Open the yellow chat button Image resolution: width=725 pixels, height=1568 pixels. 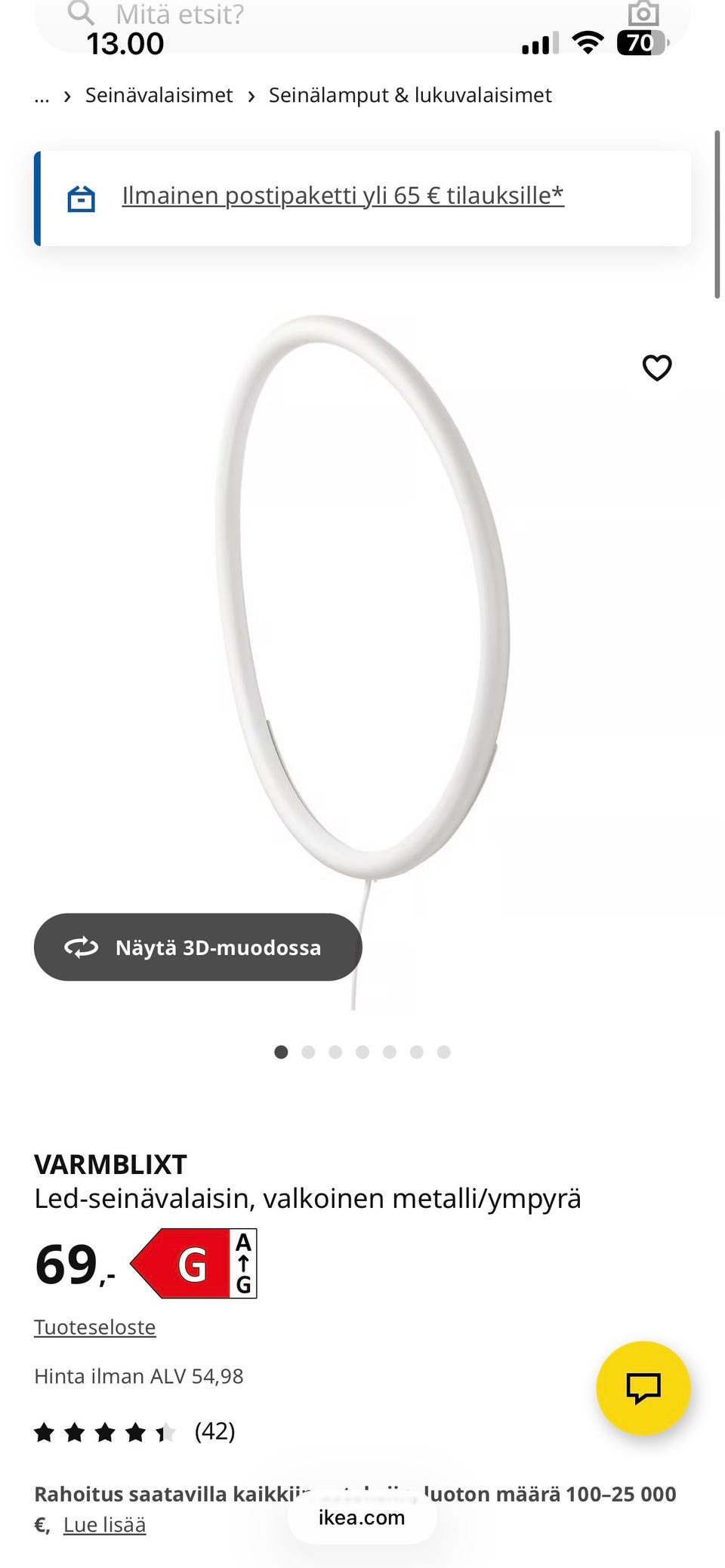tap(643, 1388)
